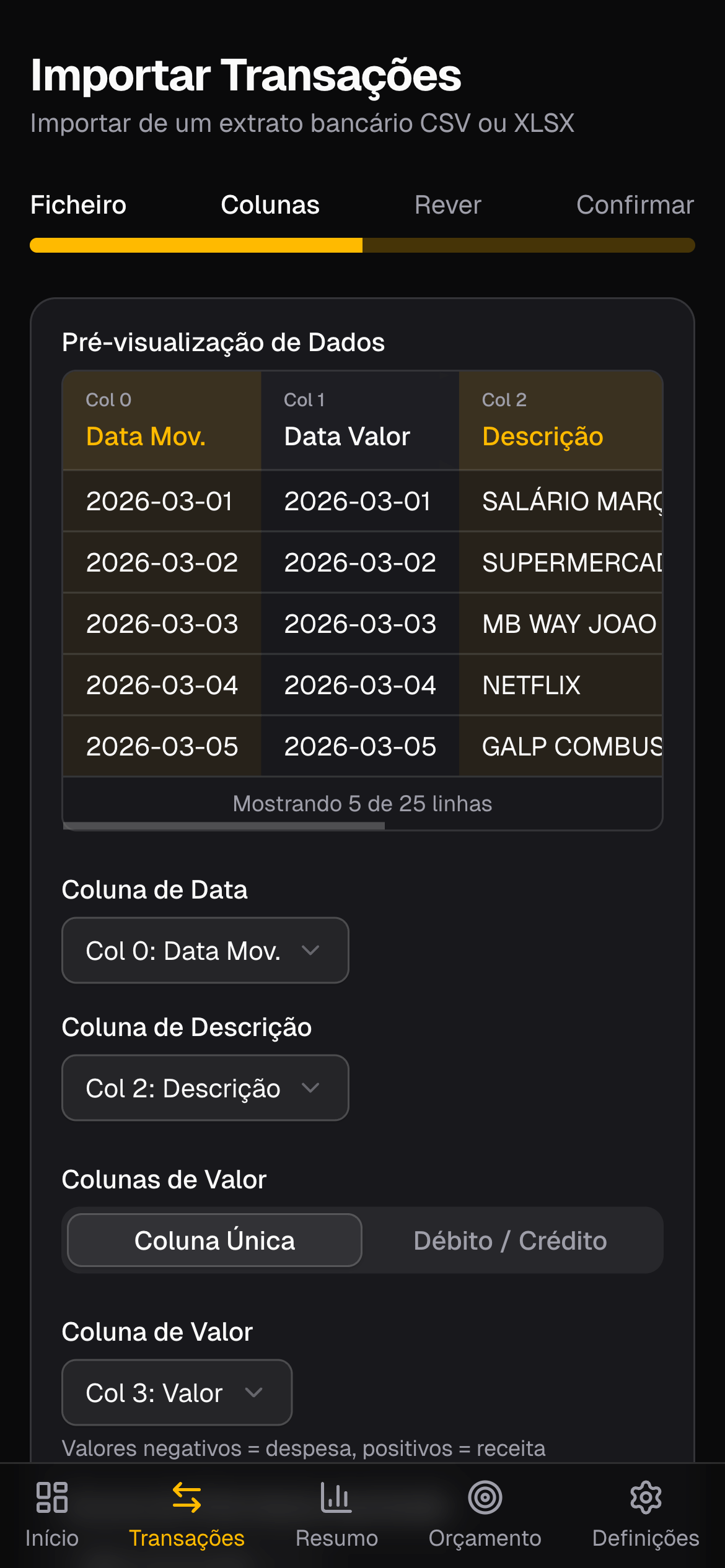Switch to Débito / Crédito mode
The height and width of the screenshot is (1568, 725).
(x=510, y=1240)
